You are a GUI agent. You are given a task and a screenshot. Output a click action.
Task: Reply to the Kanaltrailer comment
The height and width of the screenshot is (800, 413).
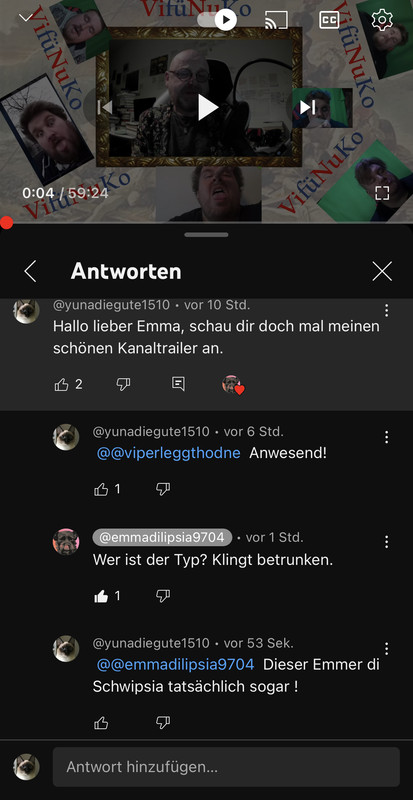coord(178,384)
